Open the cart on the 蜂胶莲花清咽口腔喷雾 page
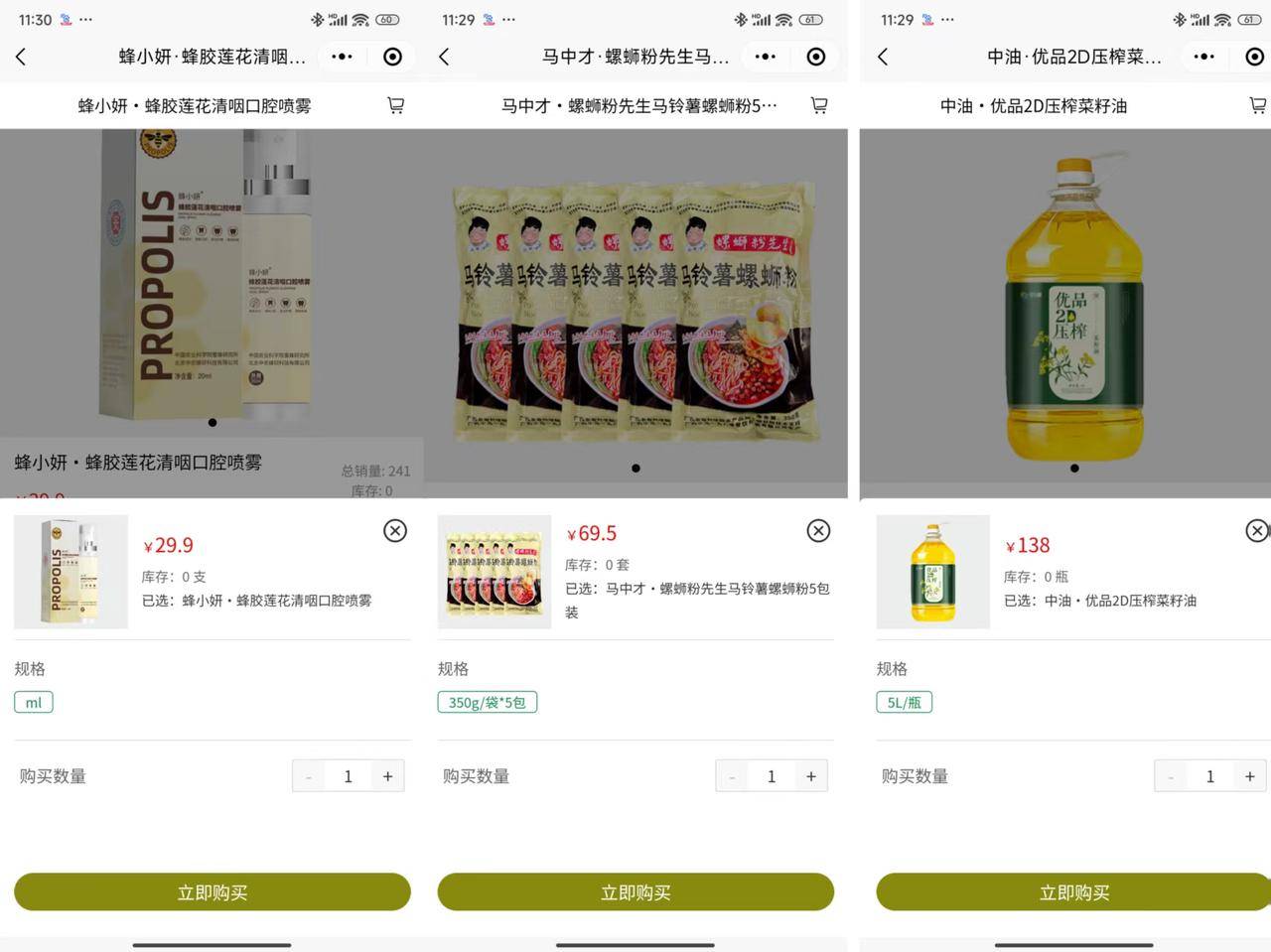 click(x=395, y=105)
